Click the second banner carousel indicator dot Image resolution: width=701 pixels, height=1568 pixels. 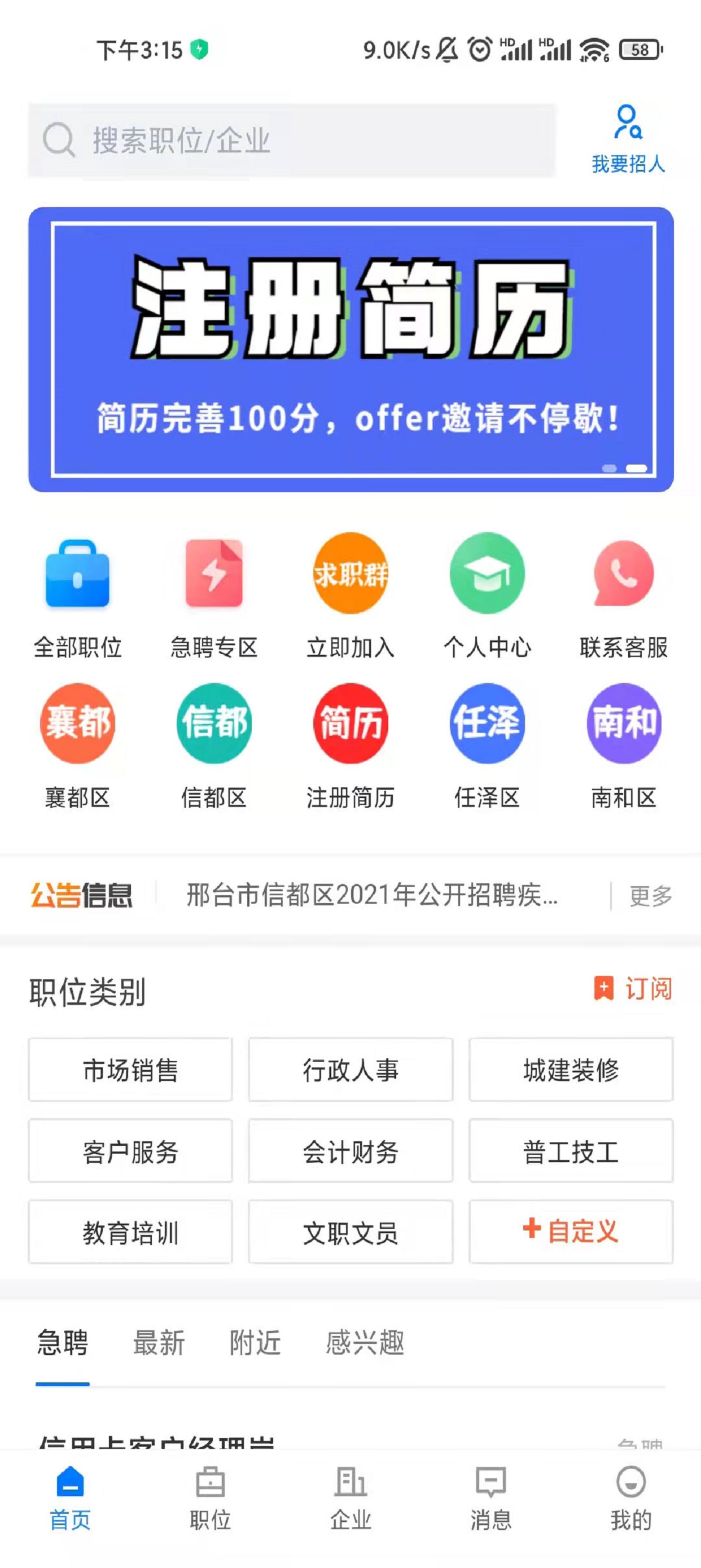click(x=637, y=468)
